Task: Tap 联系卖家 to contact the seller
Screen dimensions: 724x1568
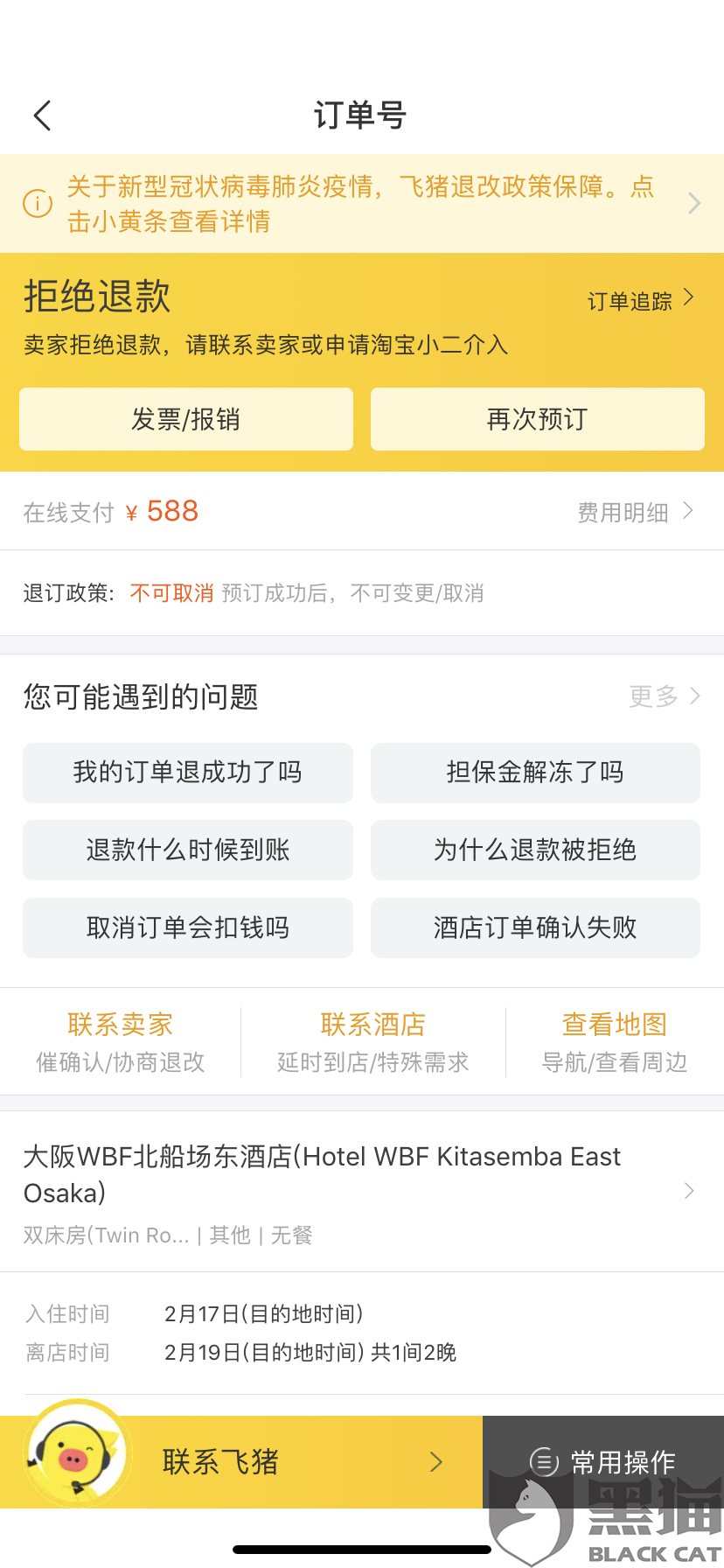Action: click(121, 1041)
